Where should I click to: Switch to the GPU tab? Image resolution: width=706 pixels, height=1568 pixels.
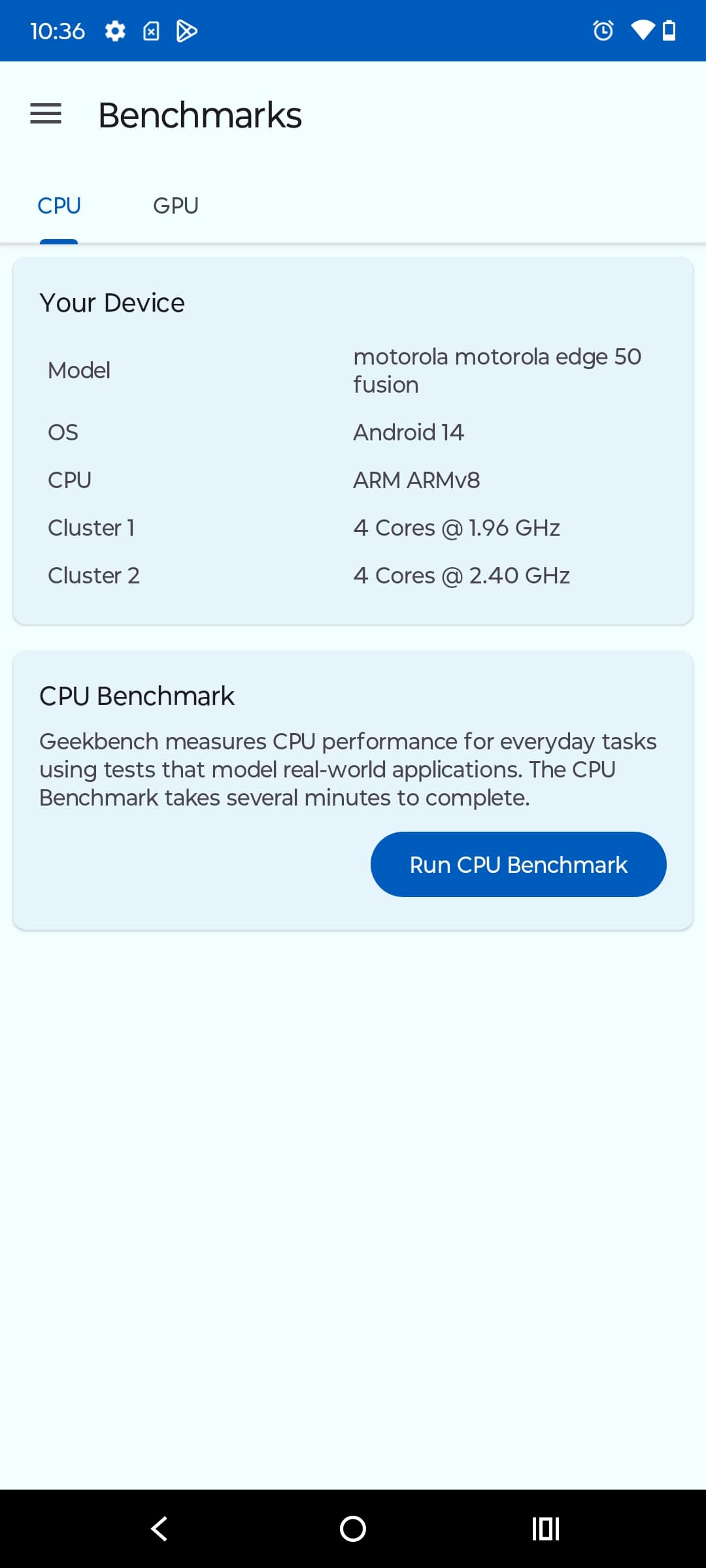click(x=176, y=206)
